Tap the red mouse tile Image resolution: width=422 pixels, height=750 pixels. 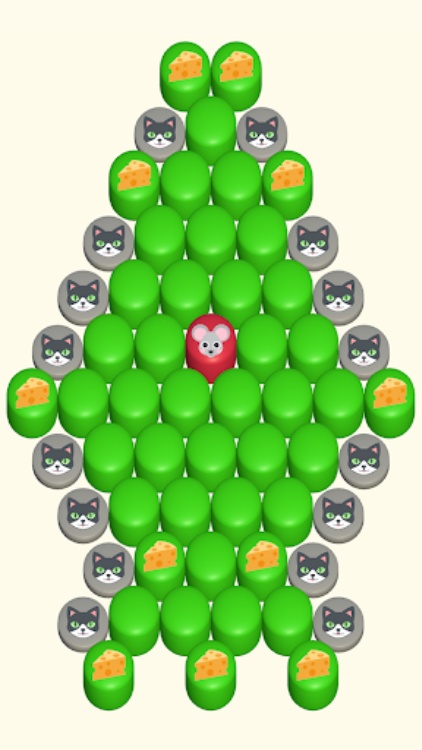[x=211, y=348]
